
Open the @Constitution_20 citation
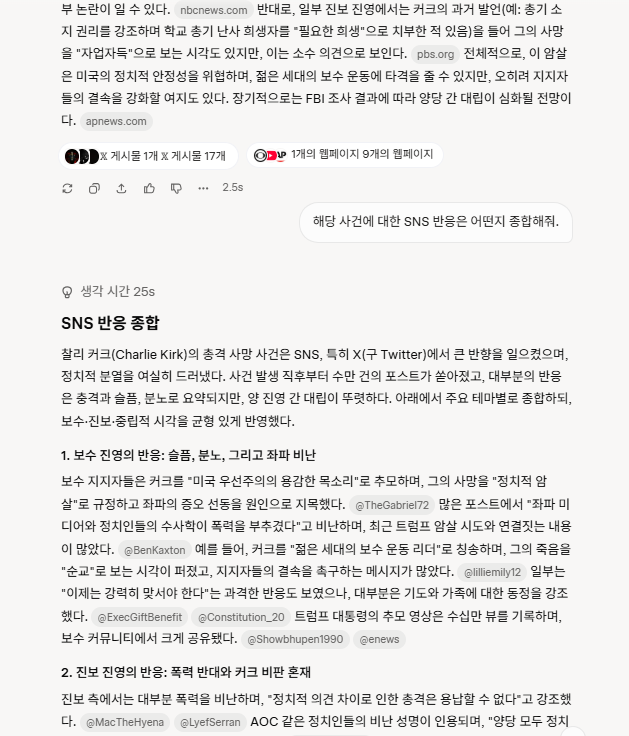coord(239,617)
